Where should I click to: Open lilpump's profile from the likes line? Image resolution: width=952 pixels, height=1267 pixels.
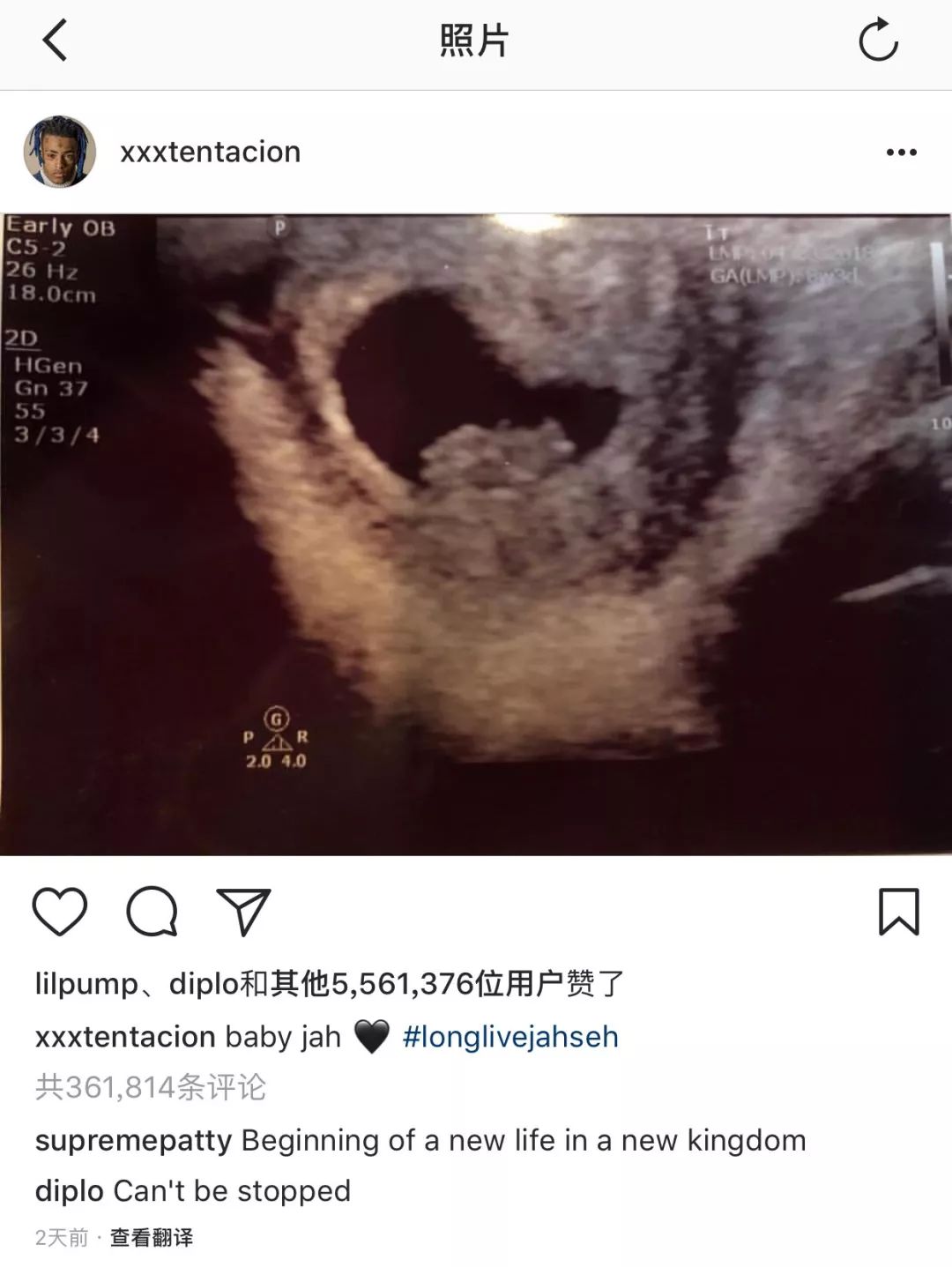coord(86,983)
